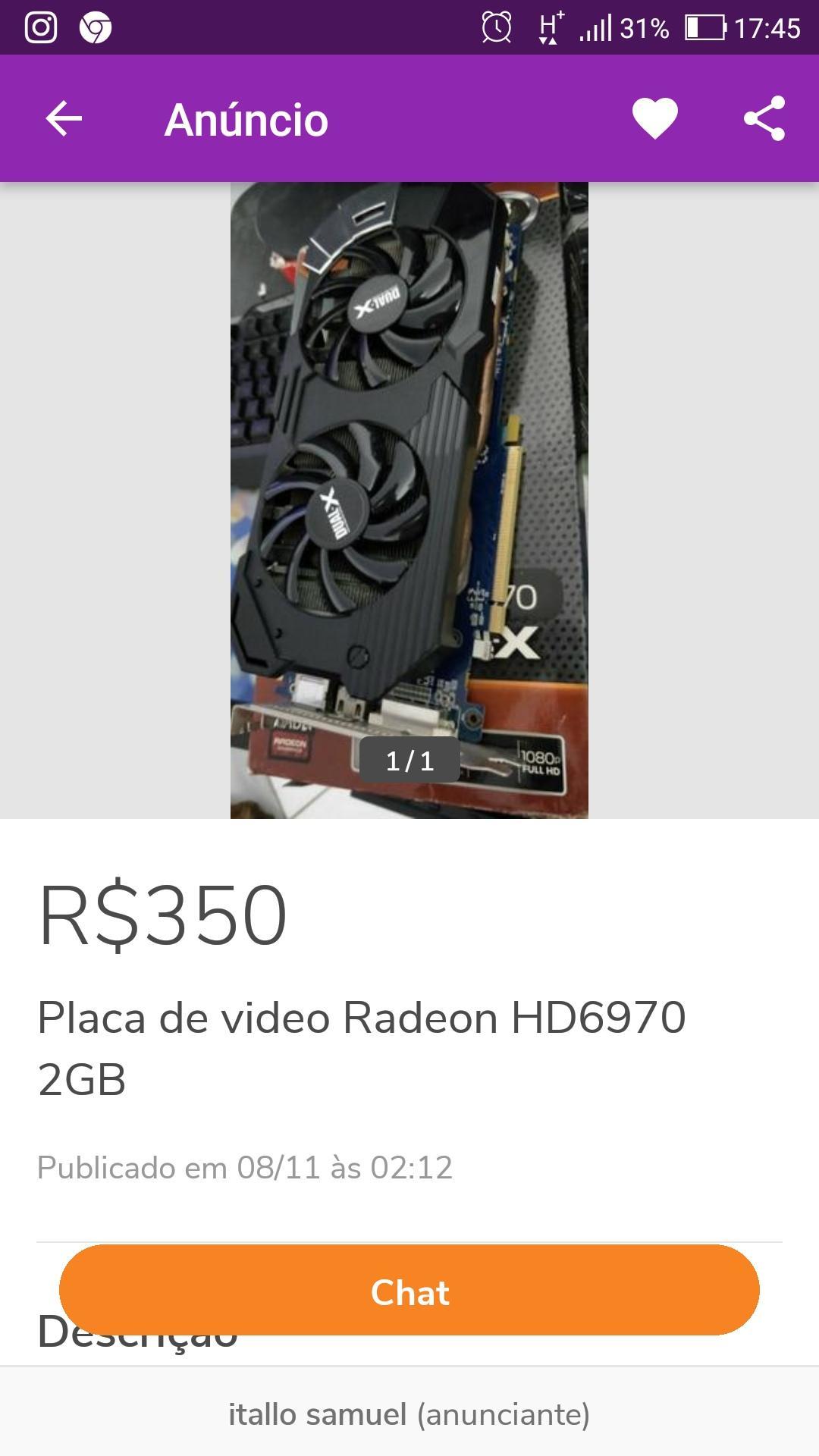Screen dimensions: 819x1456
Task: Open the graphics card photo
Action: (x=409, y=500)
